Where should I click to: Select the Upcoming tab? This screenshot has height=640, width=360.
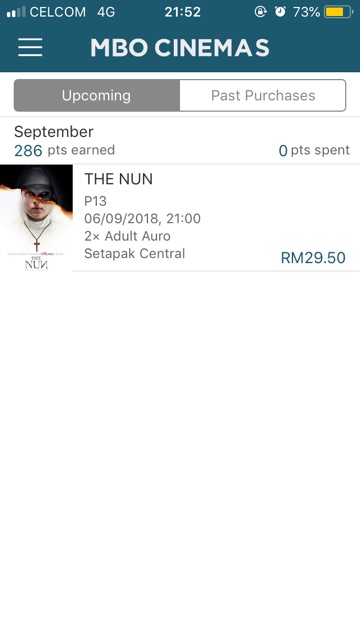(x=97, y=96)
